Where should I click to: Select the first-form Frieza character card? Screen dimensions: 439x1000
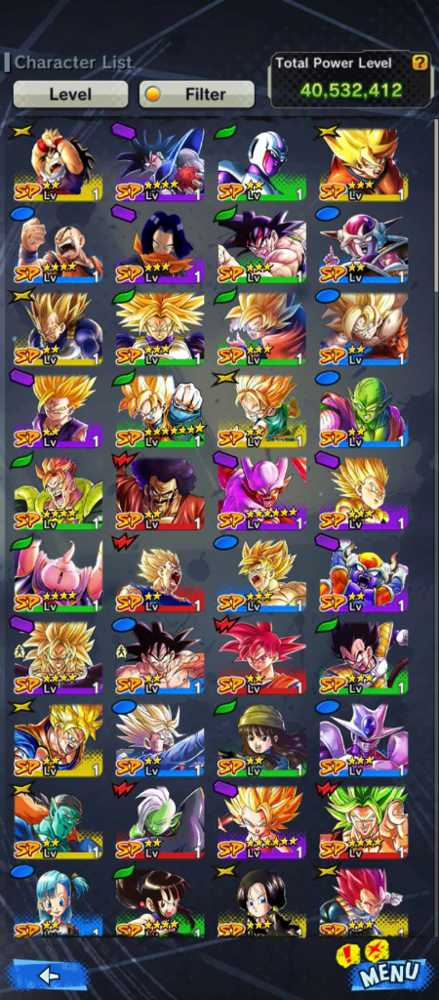pyautogui.click(x=364, y=246)
